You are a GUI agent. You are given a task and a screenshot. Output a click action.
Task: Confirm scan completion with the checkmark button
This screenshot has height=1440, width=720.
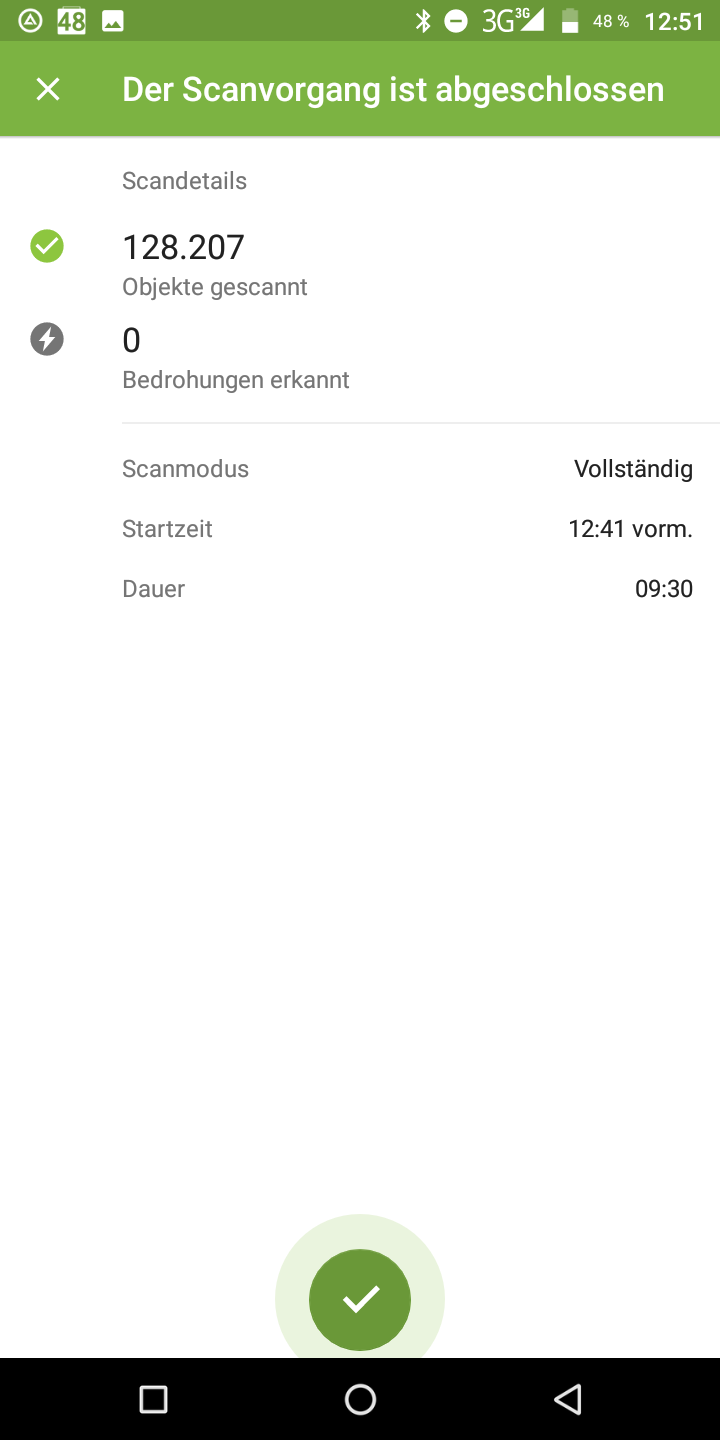(360, 1299)
